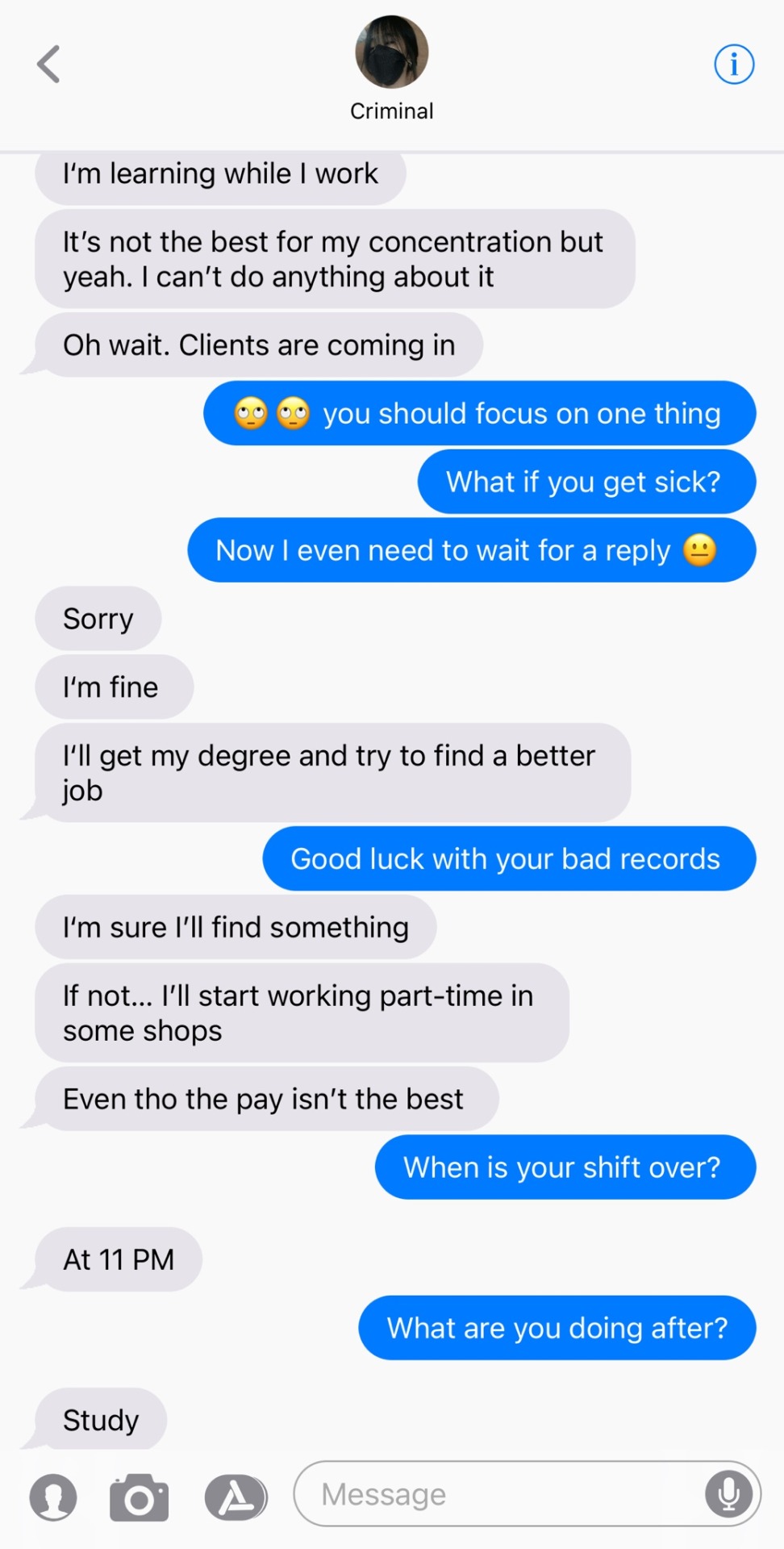Record an audio message with the microphone
784x1549 pixels.
(728, 1494)
